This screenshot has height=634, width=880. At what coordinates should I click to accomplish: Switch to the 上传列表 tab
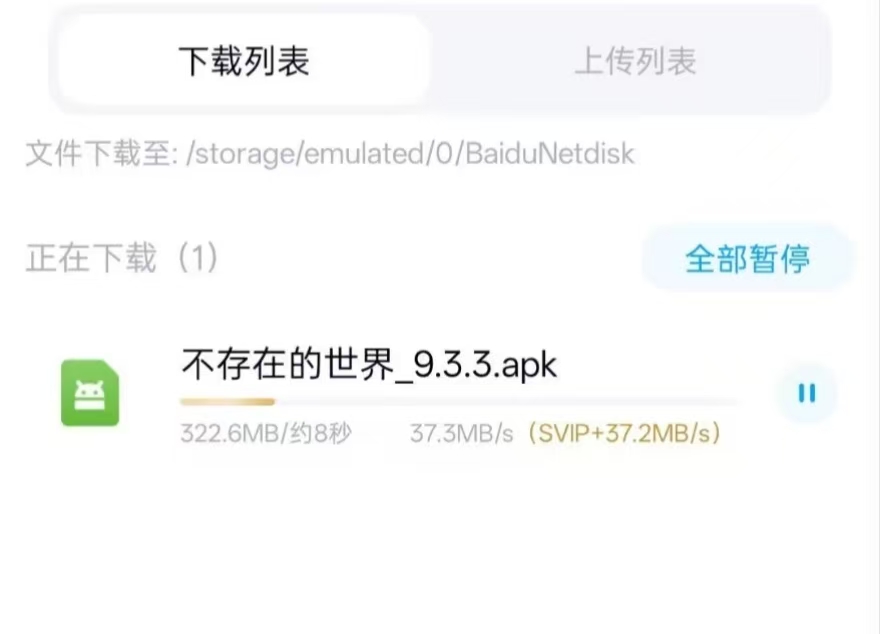click(x=634, y=61)
